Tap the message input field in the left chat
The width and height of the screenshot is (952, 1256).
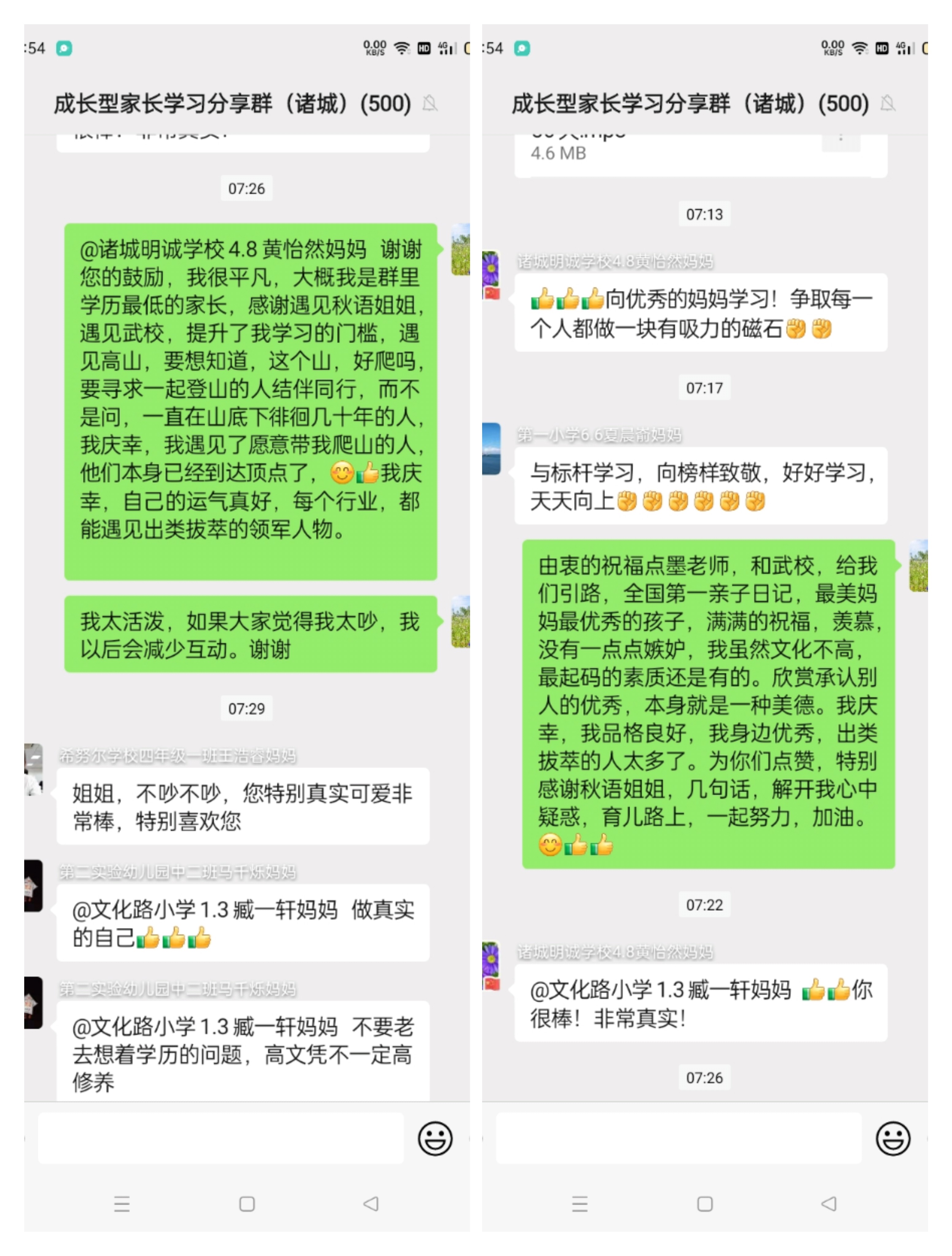tap(221, 1139)
